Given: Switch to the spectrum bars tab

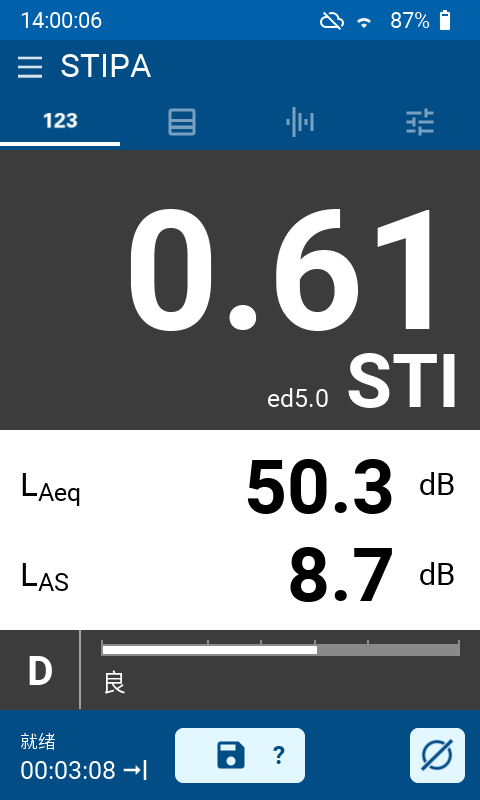Looking at the screenshot, I should coord(300,122).
